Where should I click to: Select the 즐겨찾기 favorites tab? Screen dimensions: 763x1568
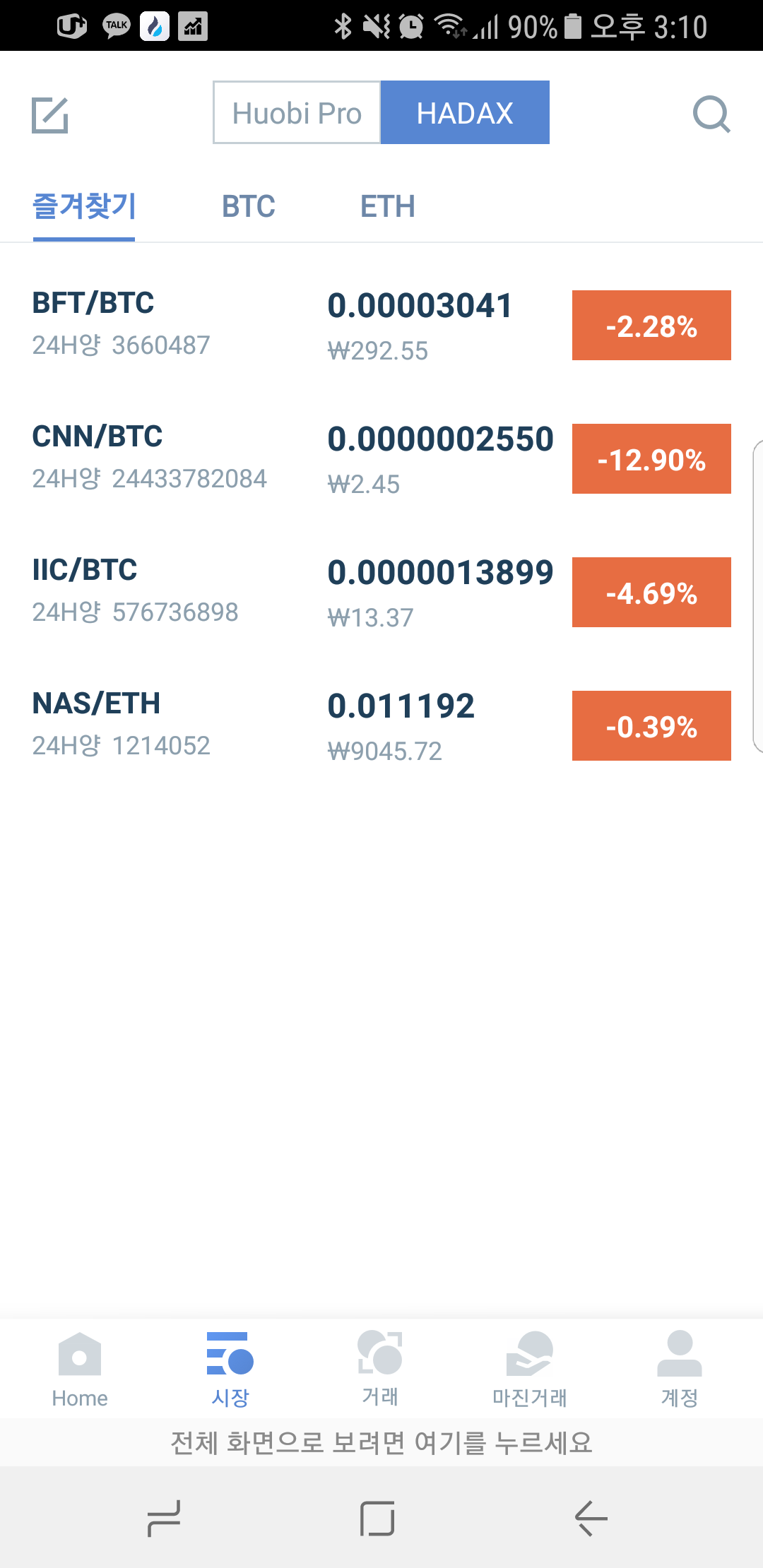(x=84, y=207)
